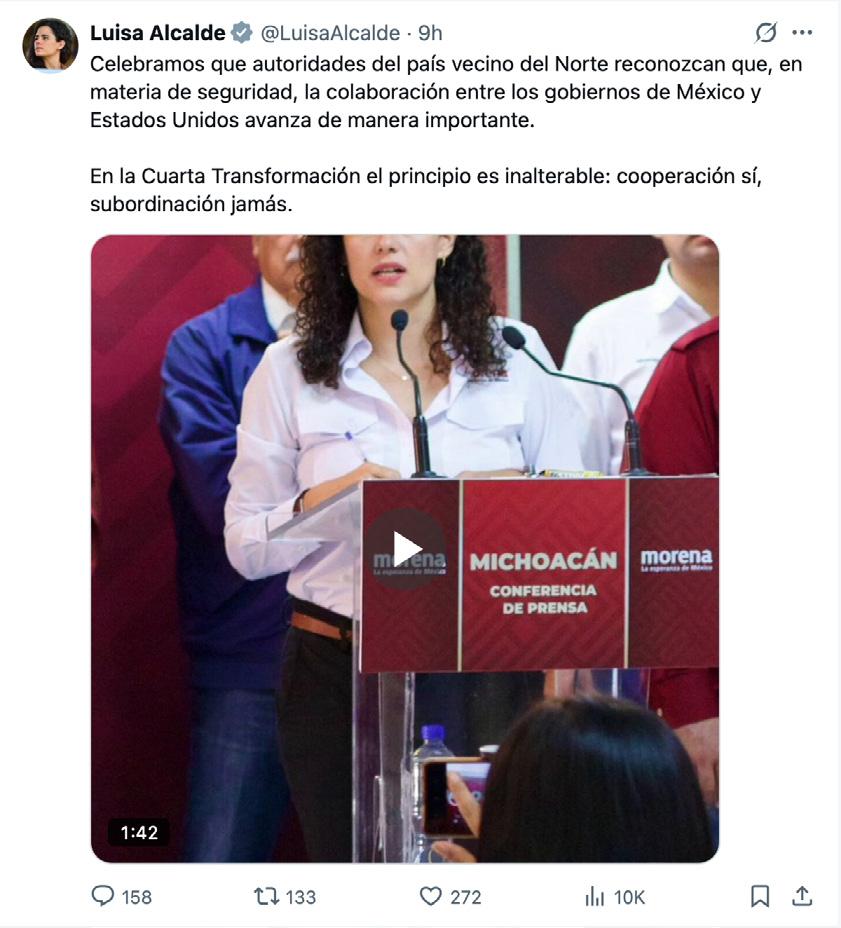Tap the Grok icon beside the menu

click(x=766, y=33)
